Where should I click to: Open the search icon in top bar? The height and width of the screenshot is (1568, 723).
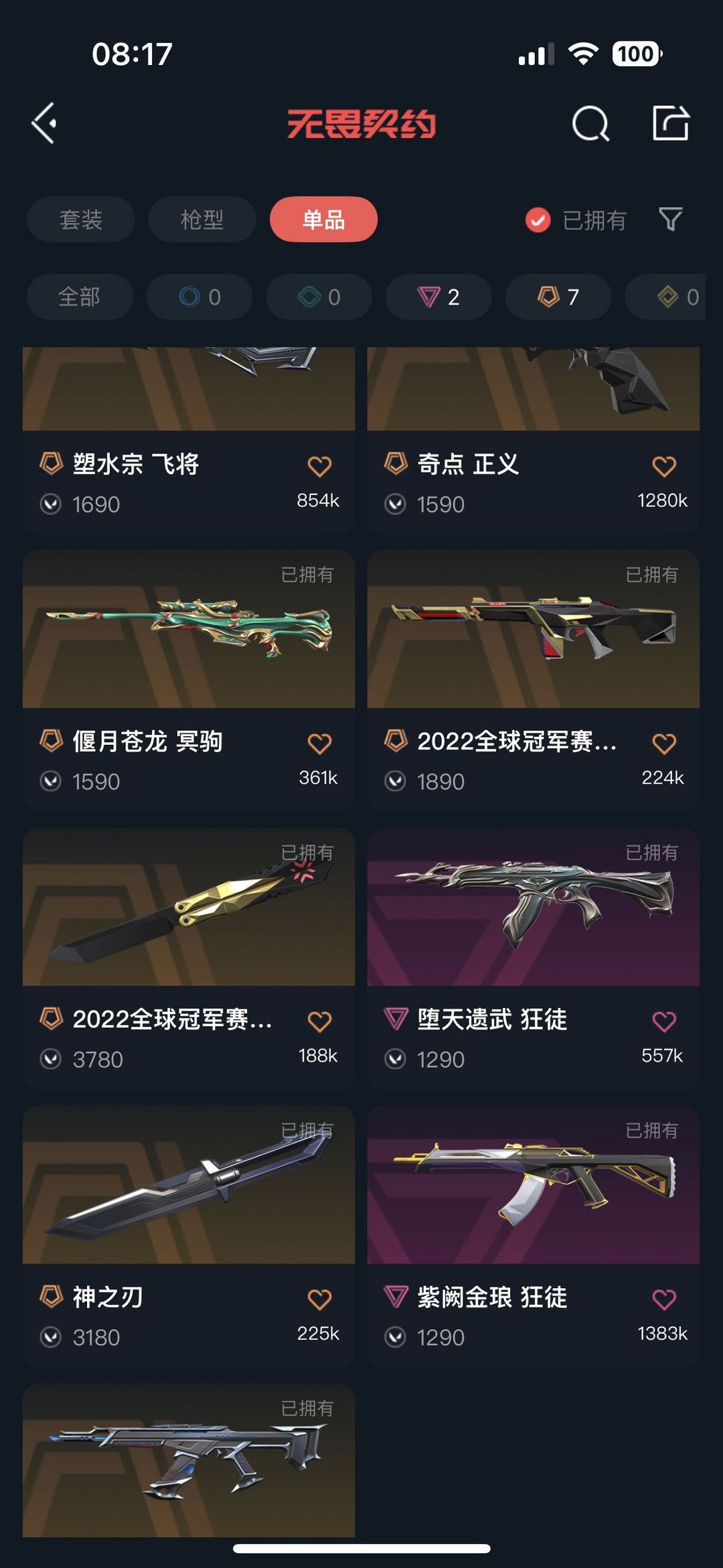(x=590, y=124)
